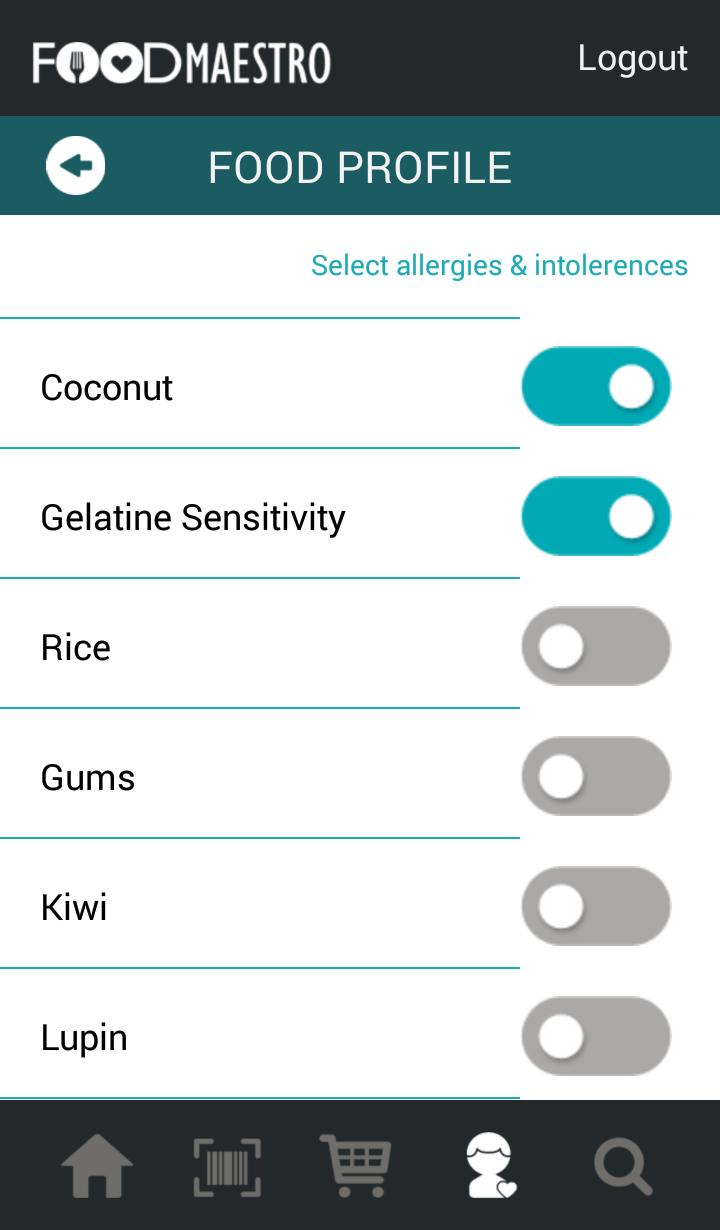
Task: Select the Rice label text
Action: [x=75, y=646]
